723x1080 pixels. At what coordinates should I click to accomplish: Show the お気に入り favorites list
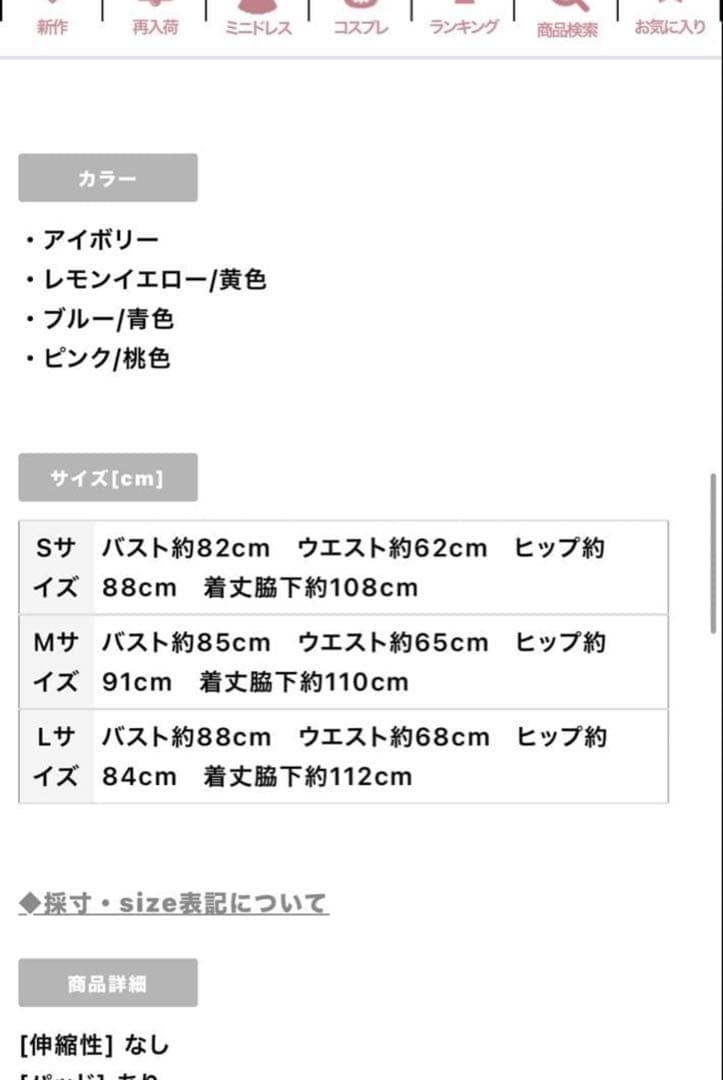coord(670,22)
